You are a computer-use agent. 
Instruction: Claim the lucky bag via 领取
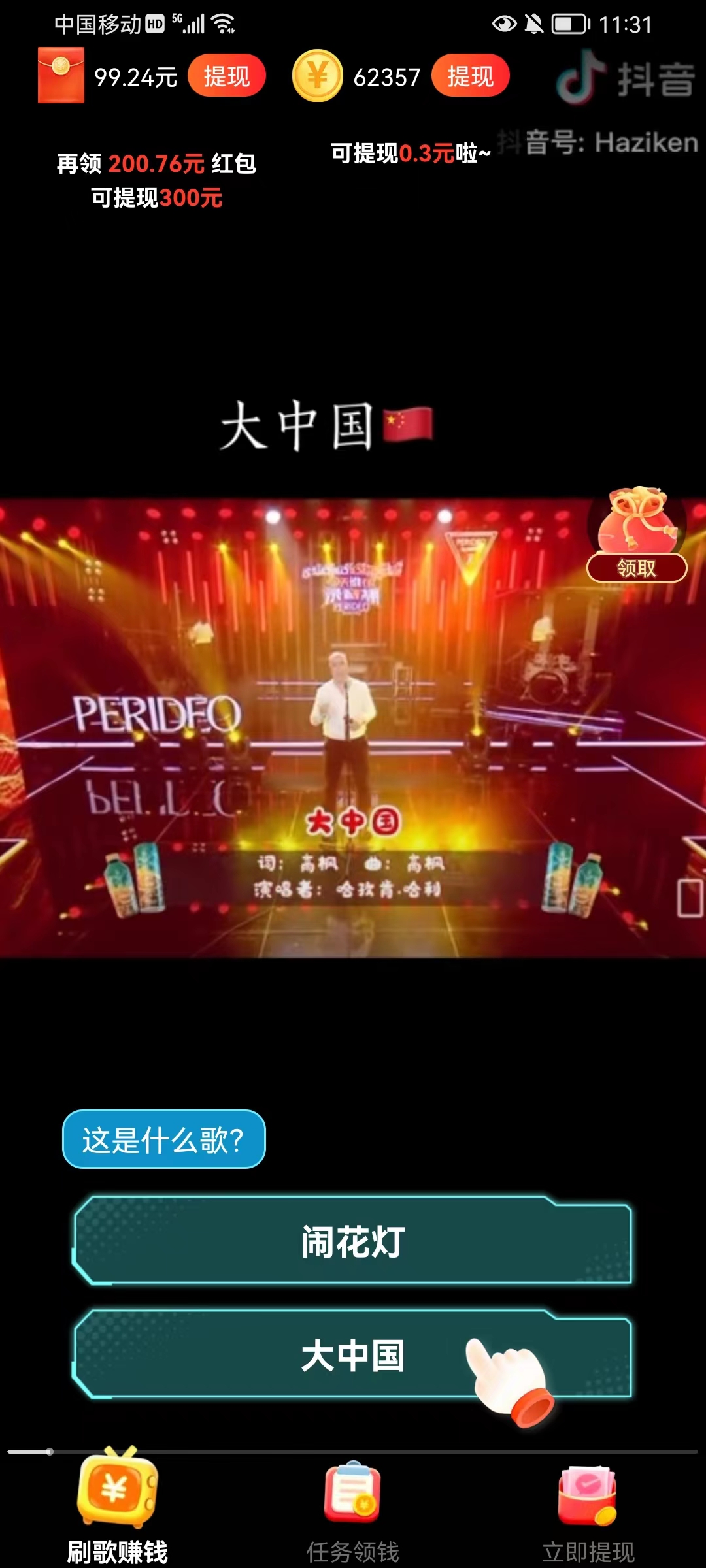[x=636, y=567]
